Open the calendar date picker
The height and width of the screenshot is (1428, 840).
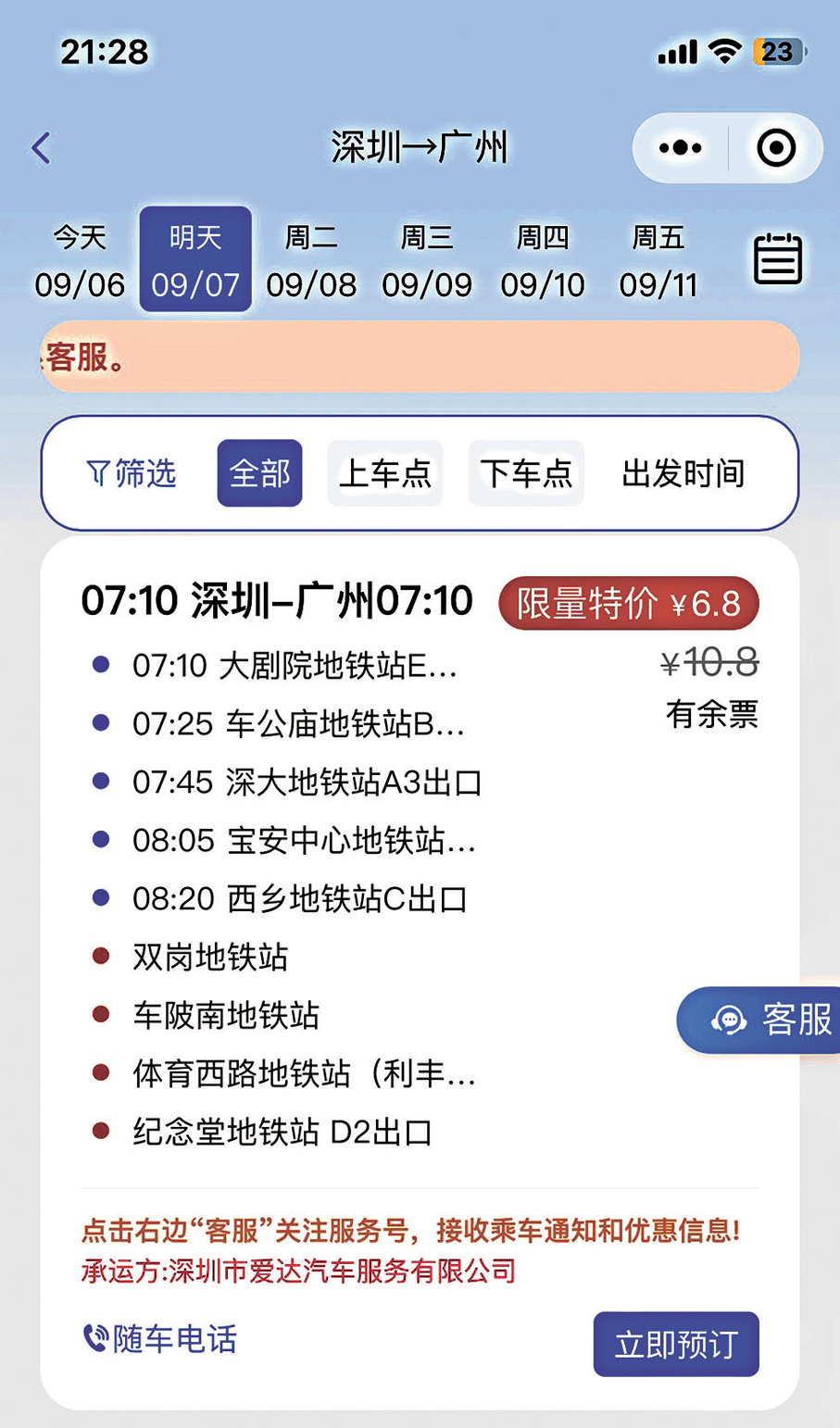tap(778, 259)
